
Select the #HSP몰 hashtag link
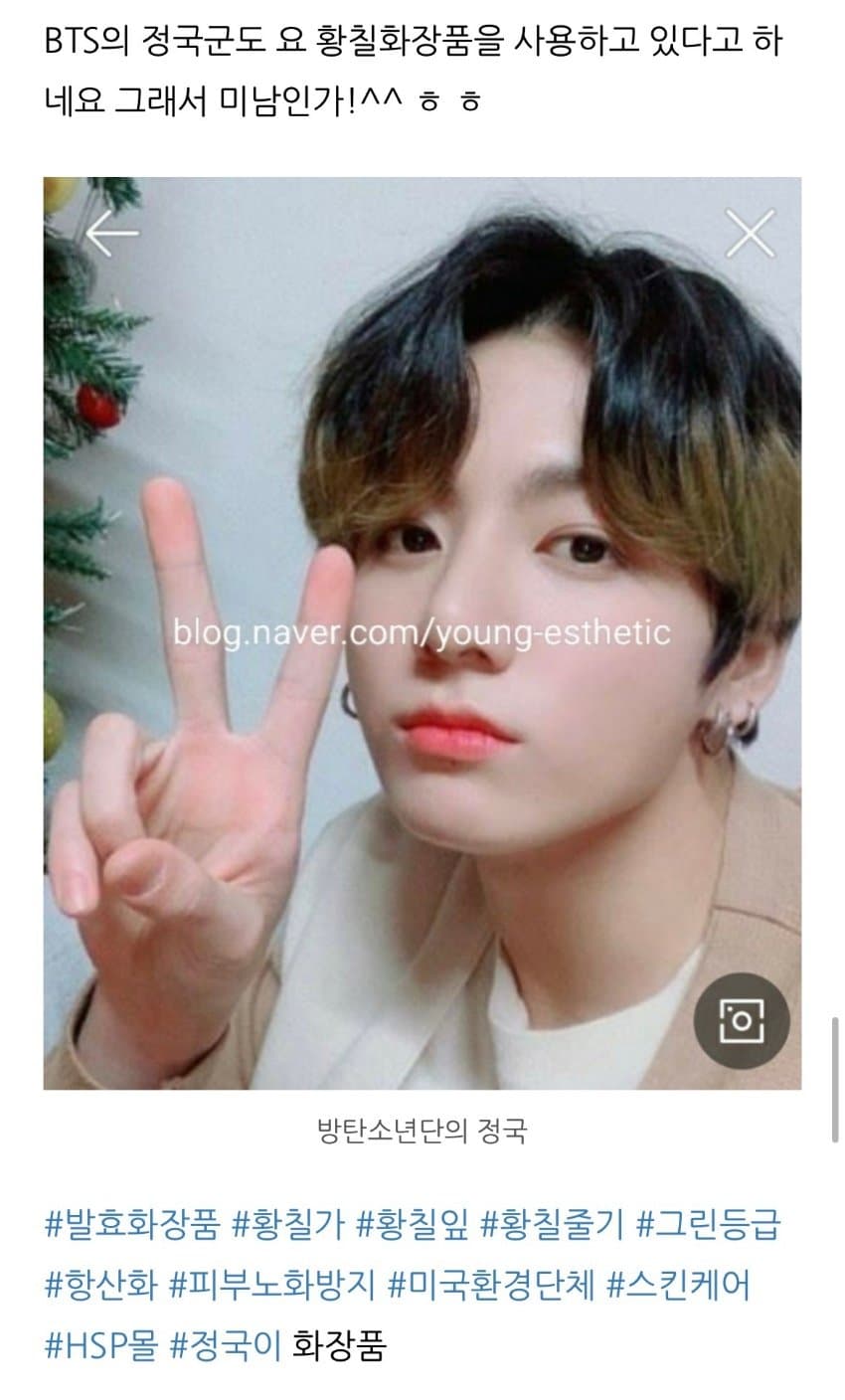click(x=101, y=1347)
